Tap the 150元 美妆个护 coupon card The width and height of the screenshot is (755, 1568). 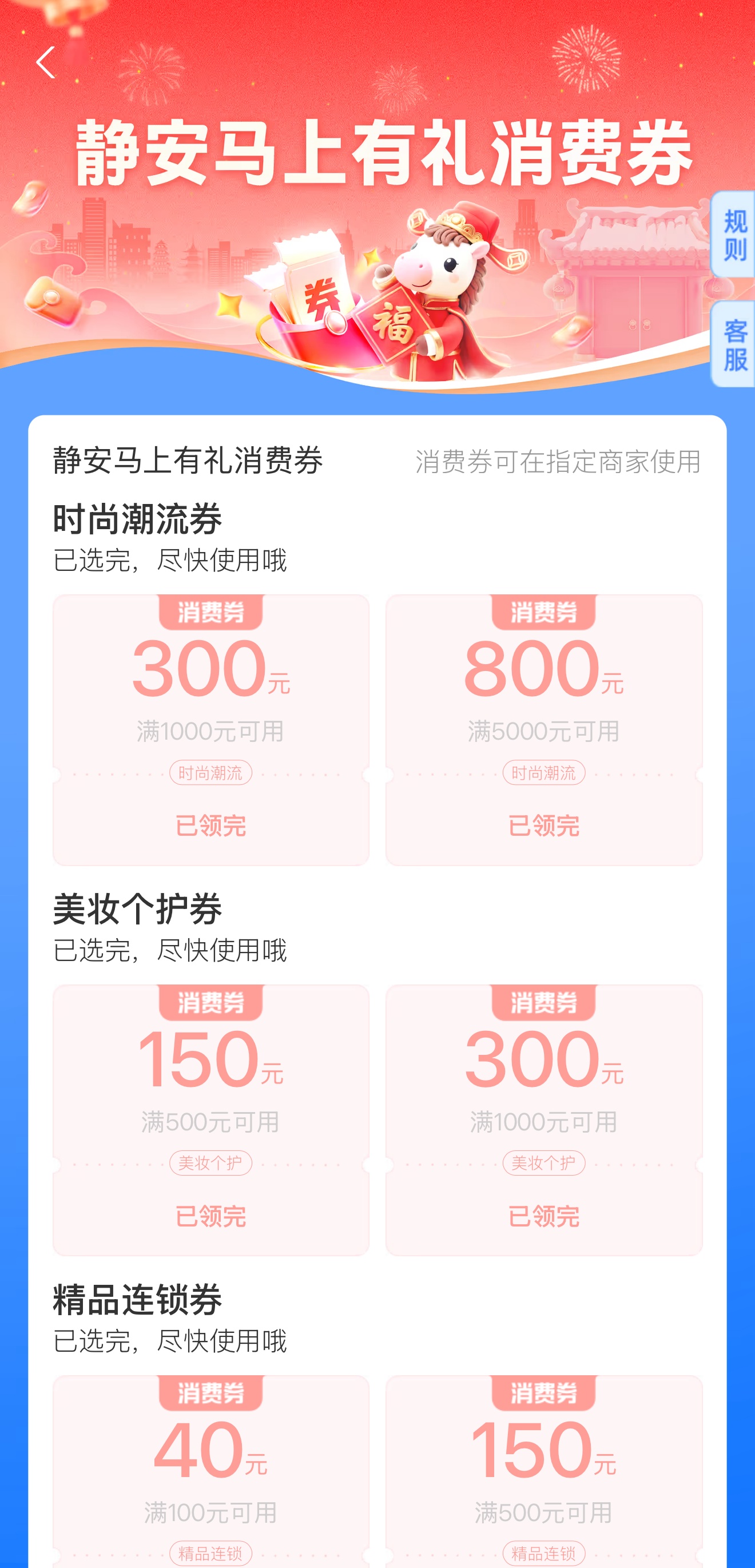(210, 1120)
